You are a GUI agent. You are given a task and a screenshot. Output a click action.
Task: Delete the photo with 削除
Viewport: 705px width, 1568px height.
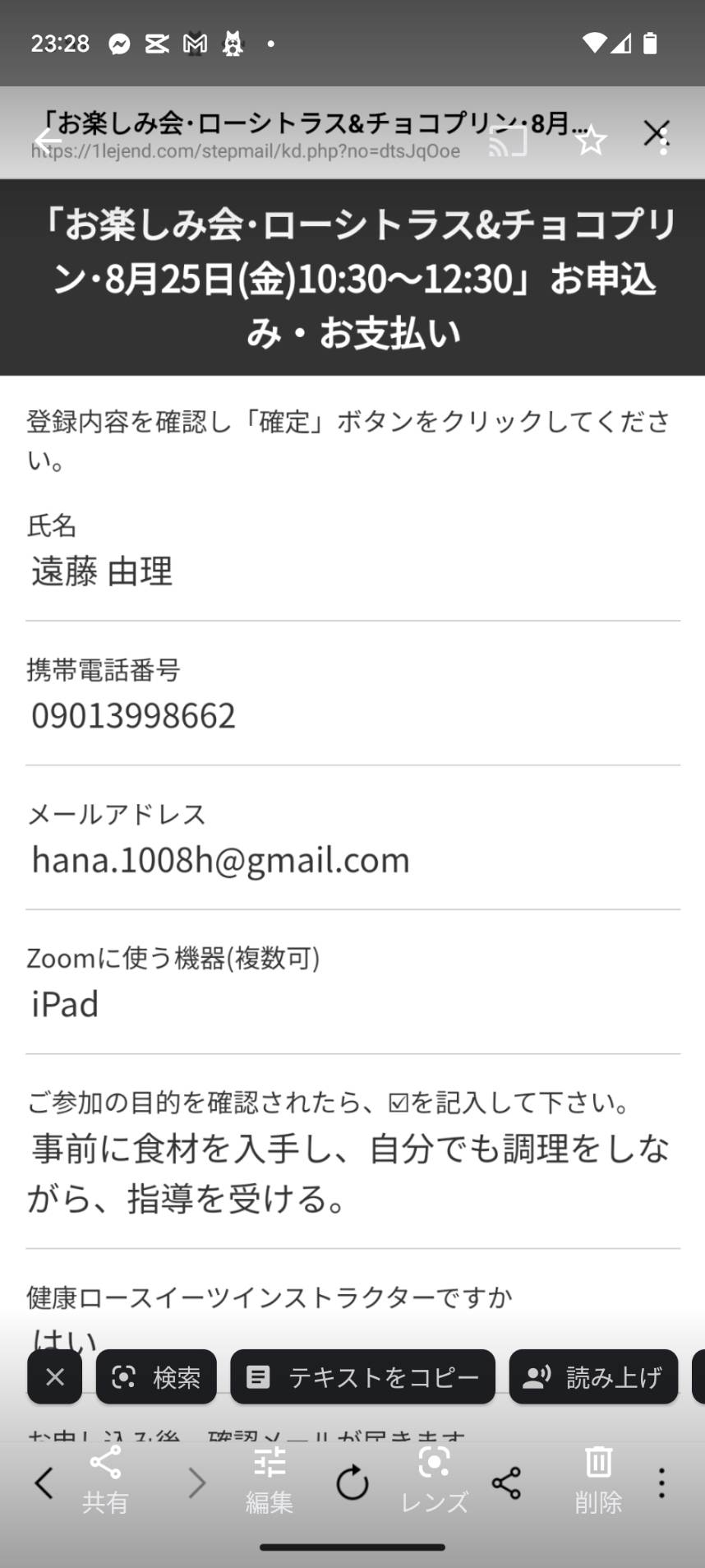[x=598, y=1482]
